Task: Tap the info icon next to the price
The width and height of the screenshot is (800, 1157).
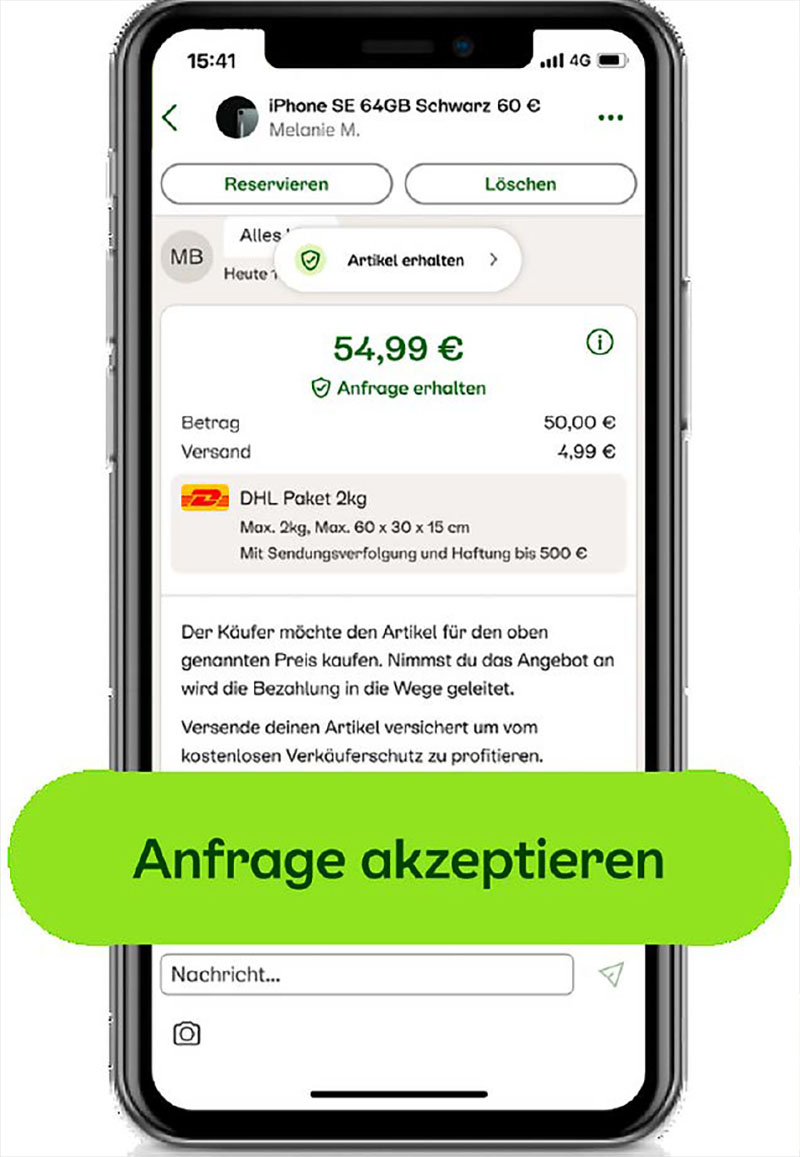Action: [600, 342]
